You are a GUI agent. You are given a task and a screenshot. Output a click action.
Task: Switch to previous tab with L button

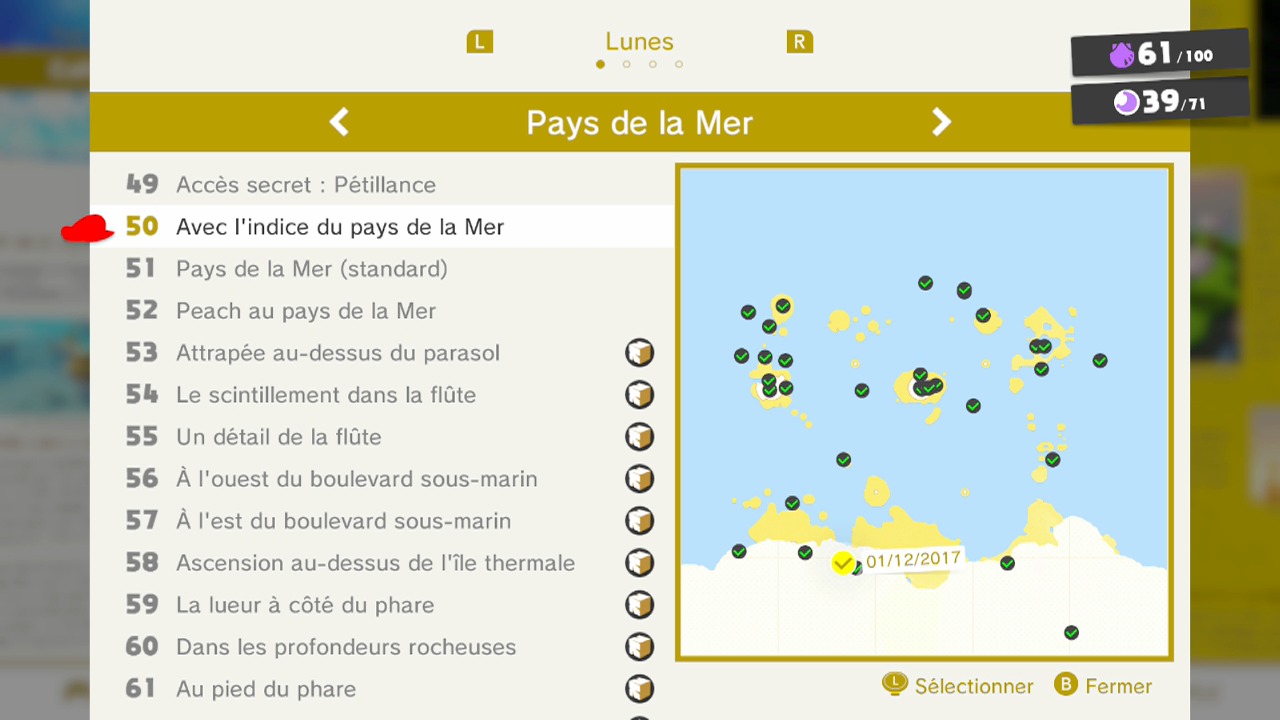click(x=480, y=42)
